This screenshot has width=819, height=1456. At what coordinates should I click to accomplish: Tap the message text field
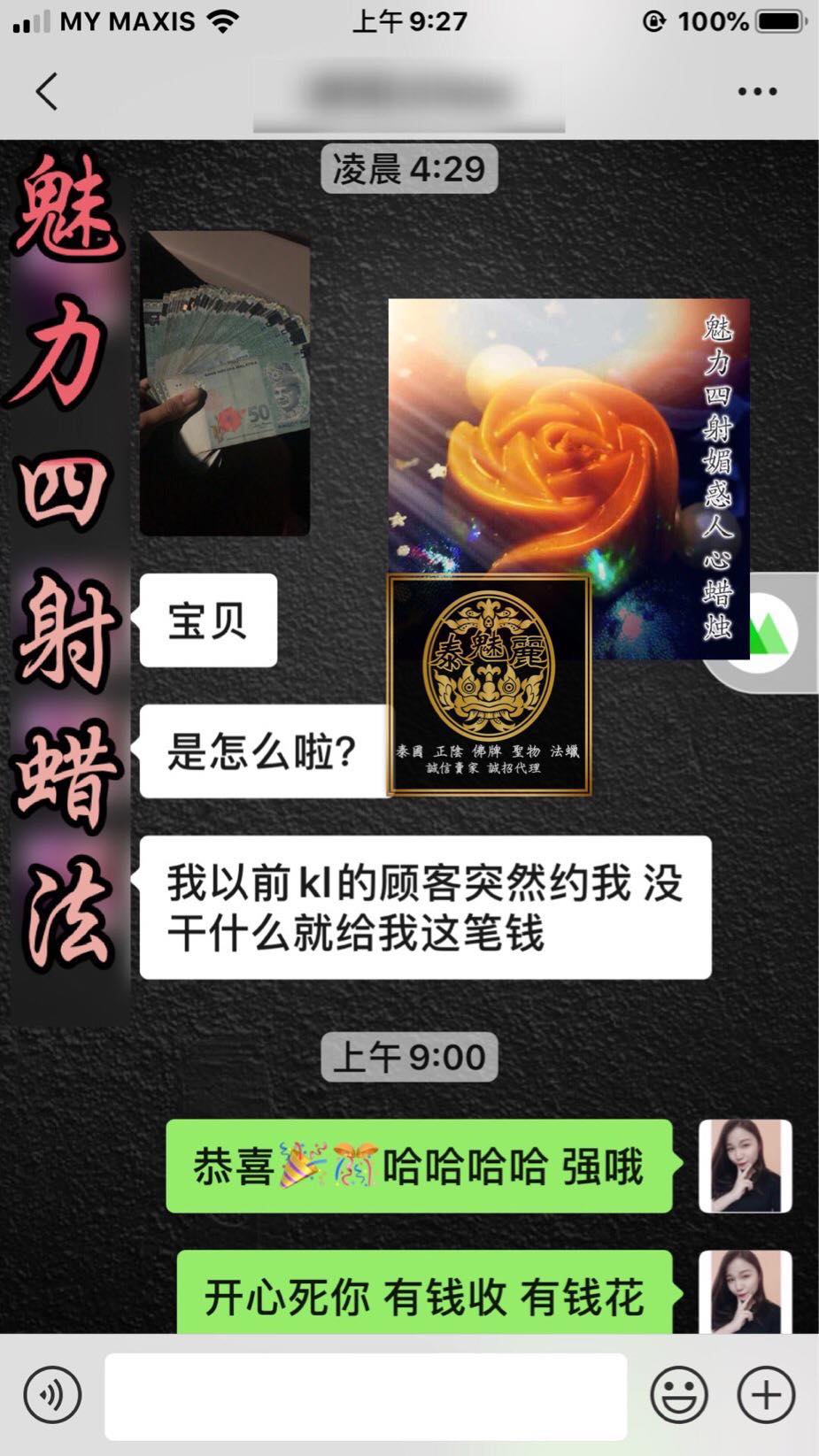366,1396
